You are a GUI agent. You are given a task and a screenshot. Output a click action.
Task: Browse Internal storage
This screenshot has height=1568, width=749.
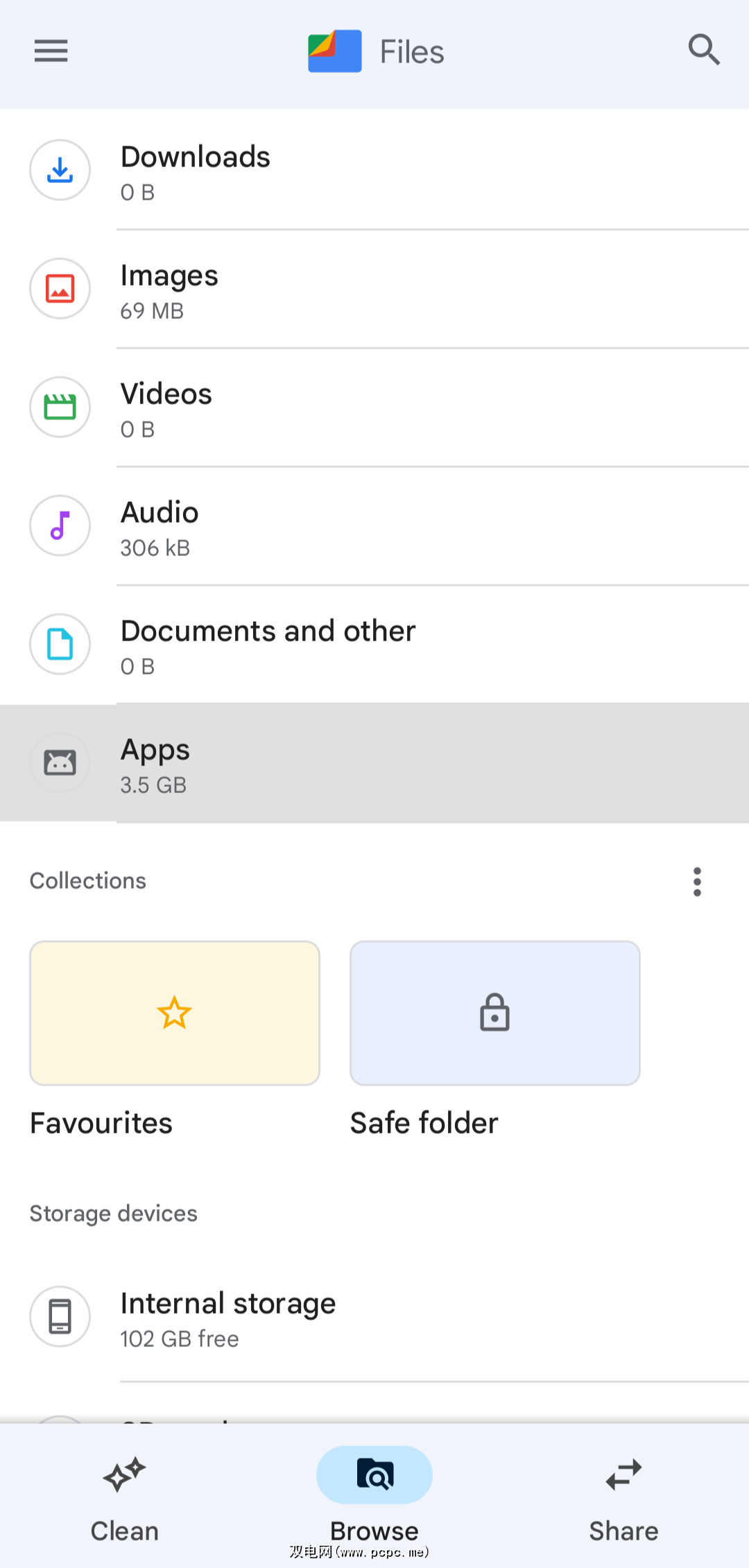click(x=374, y=1317)
